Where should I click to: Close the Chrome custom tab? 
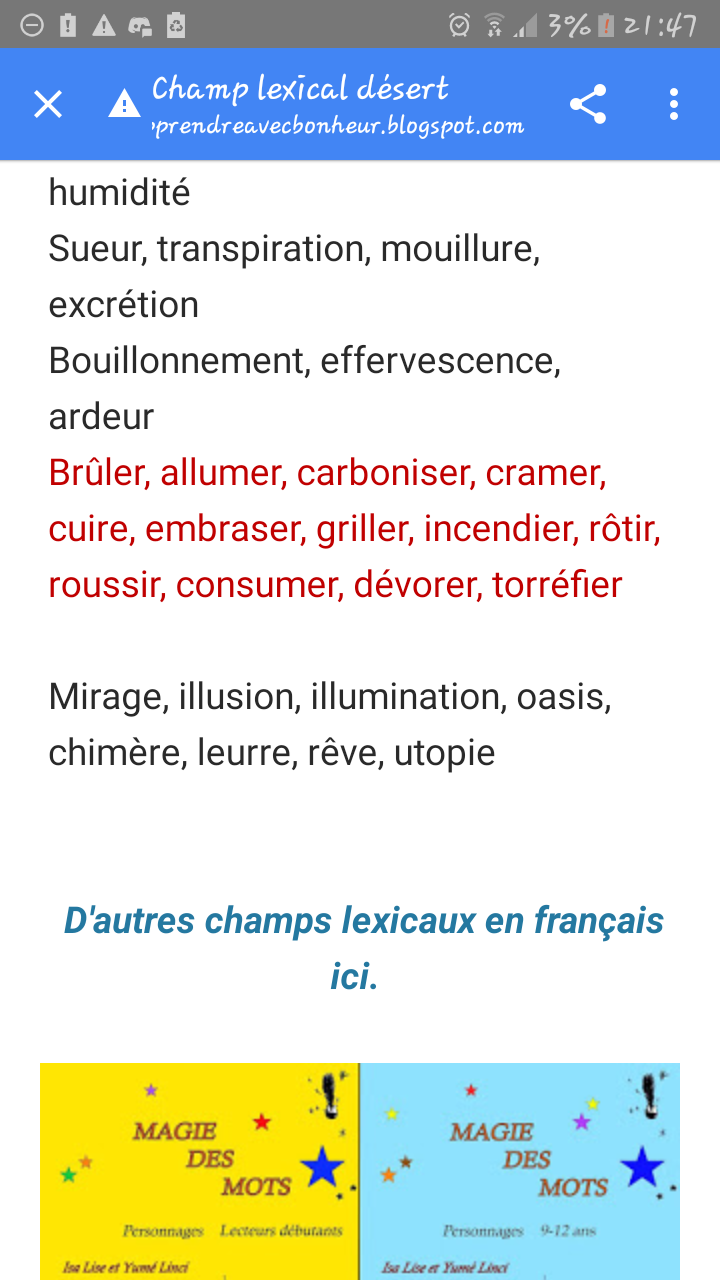point(48,104)
